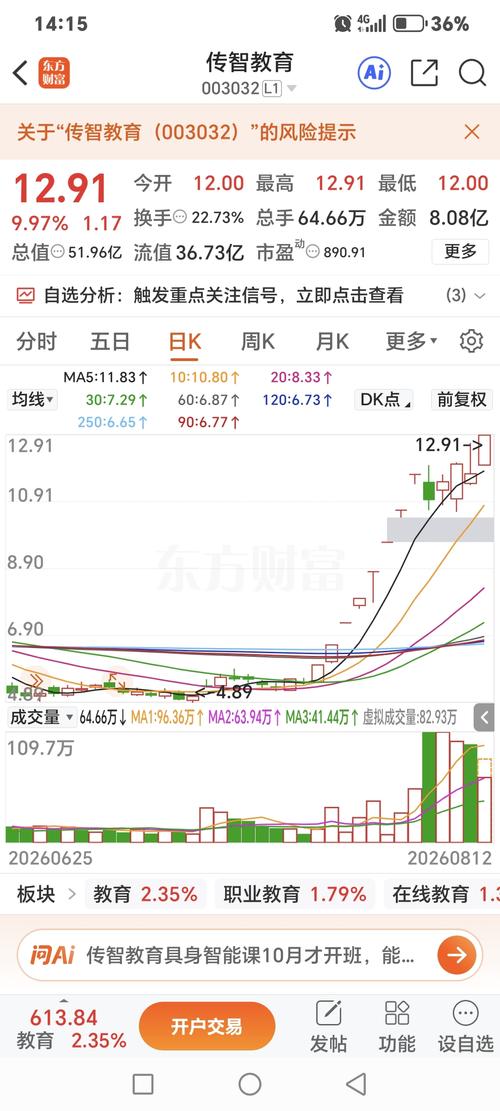Viewport: 500px width, 1111px height.
Task: Share this stock page
Action: click(x=424, y=72)
